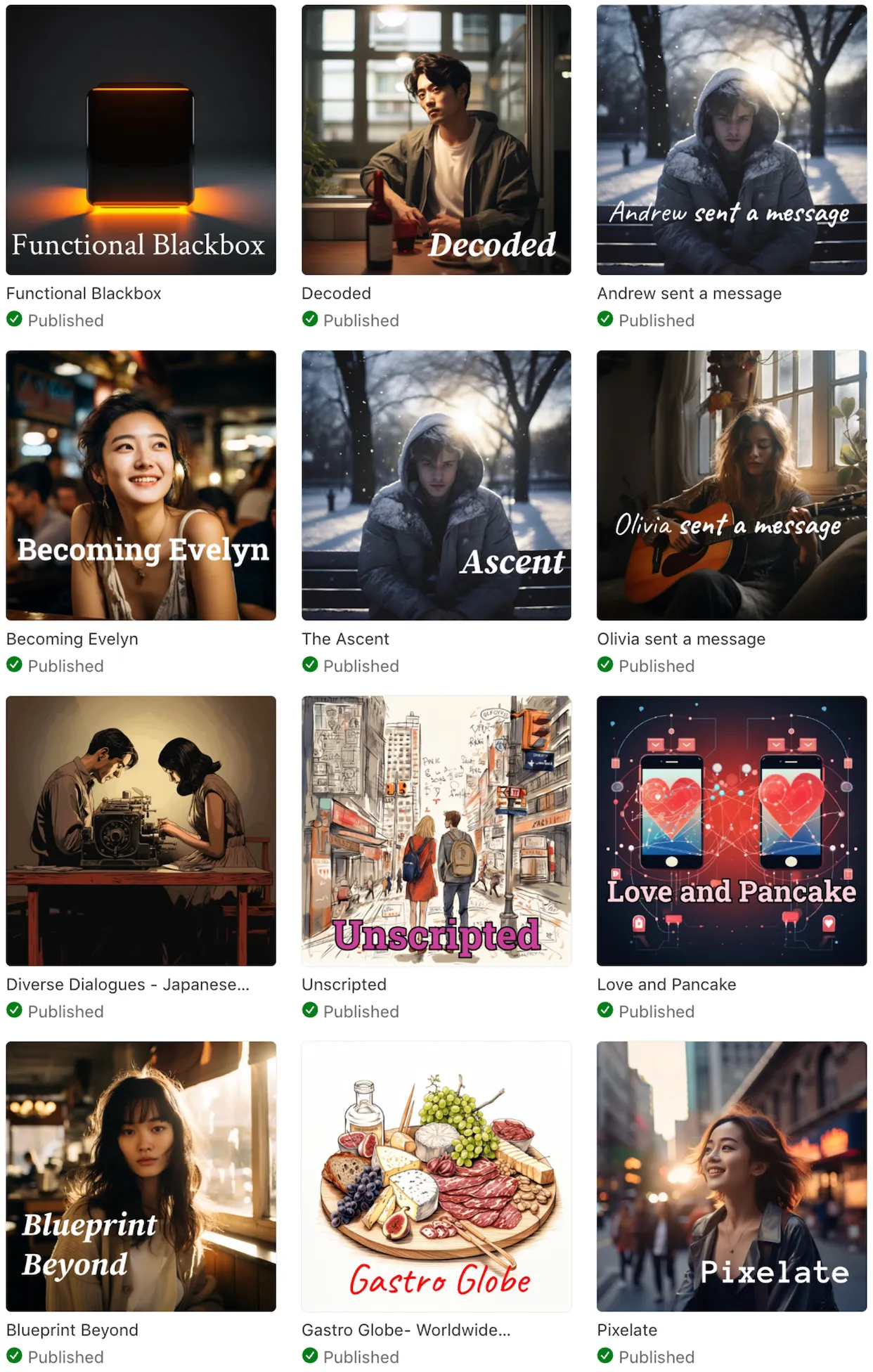Open the Diverse Dialogues - Japanese card
This screenshot has width=873, height=1372.
(141, 830)
